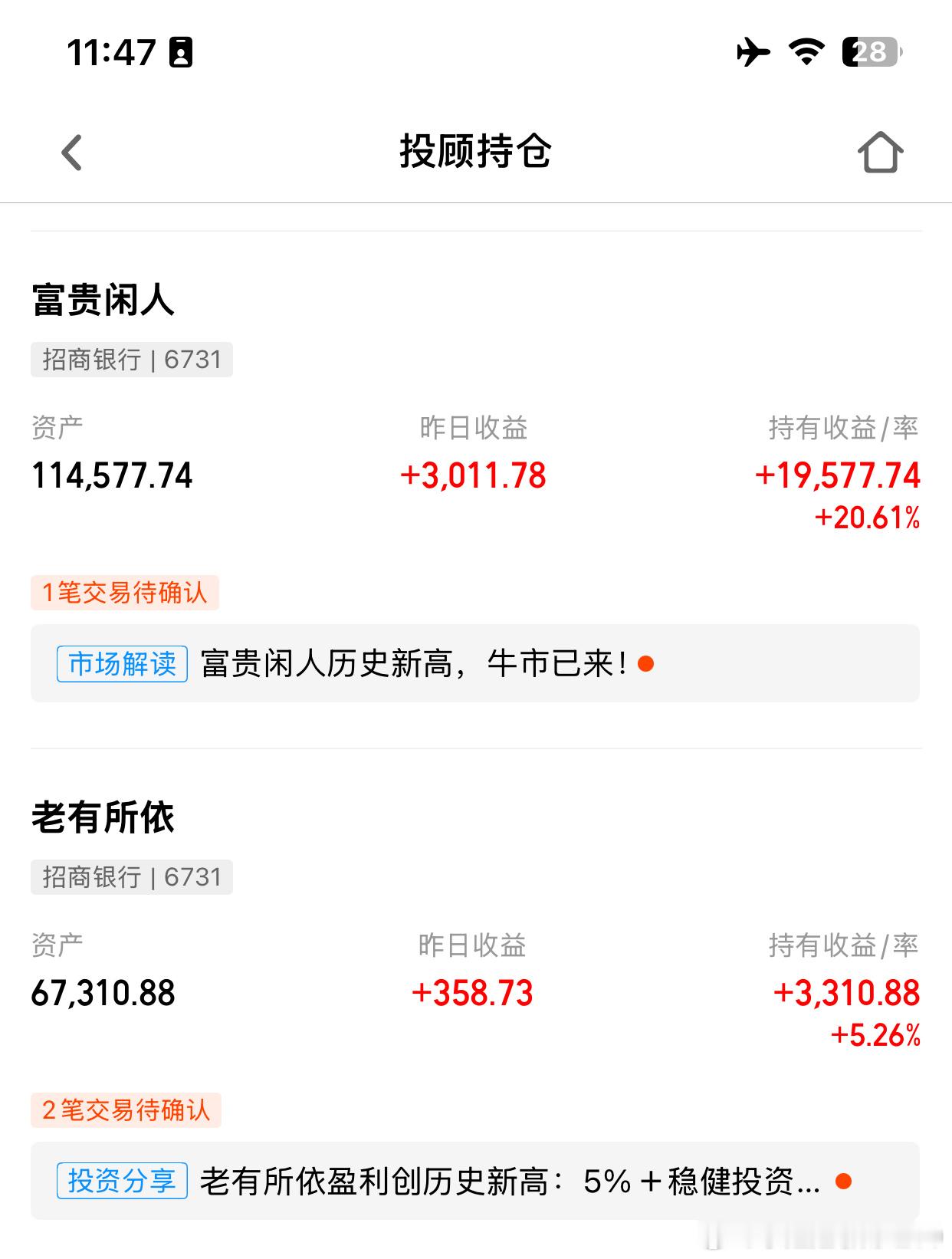
Task: Read 市场解读 富贵闲人历史新高 article
Action: (x=475, y=663)
